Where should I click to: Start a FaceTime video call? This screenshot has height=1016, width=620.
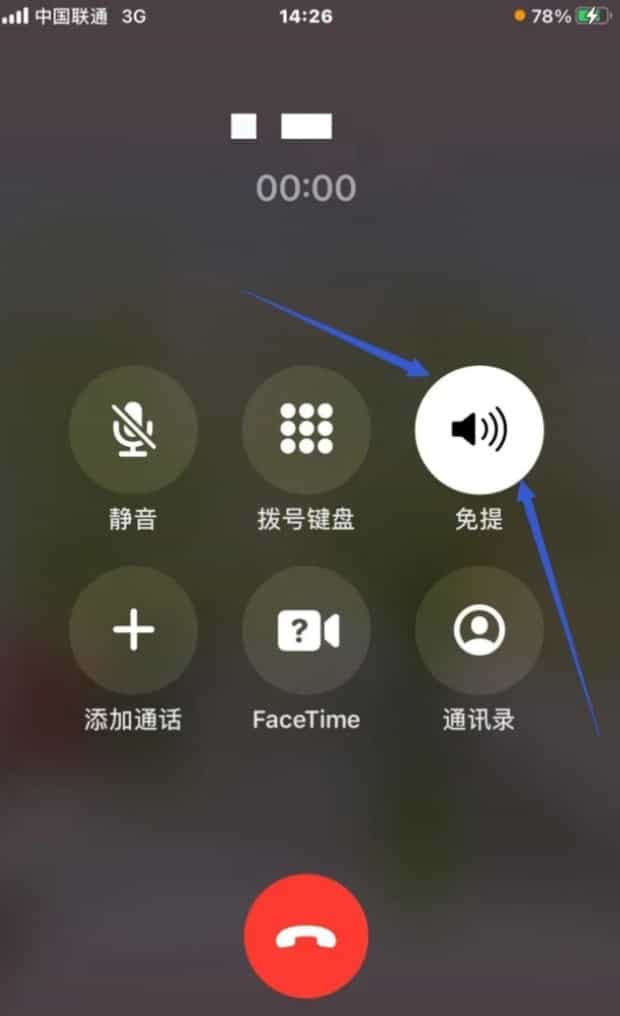306,631
